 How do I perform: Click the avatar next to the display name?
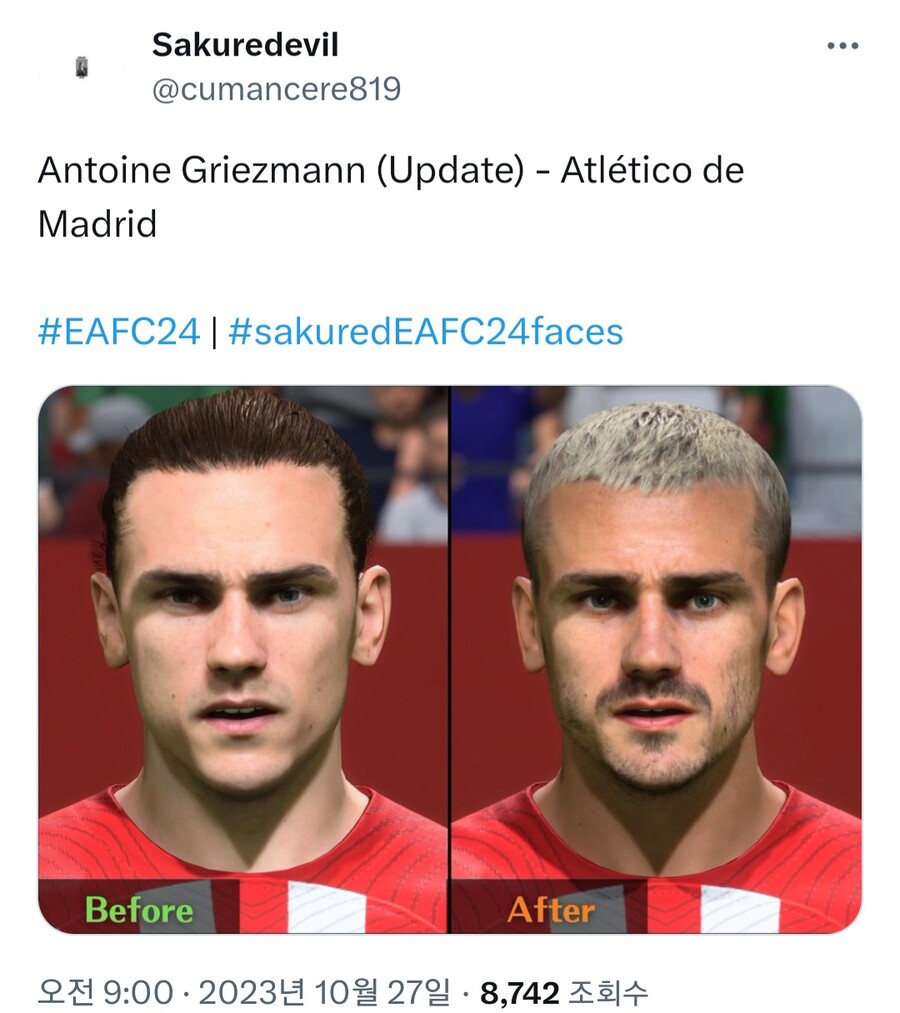[x=83, y=65]
